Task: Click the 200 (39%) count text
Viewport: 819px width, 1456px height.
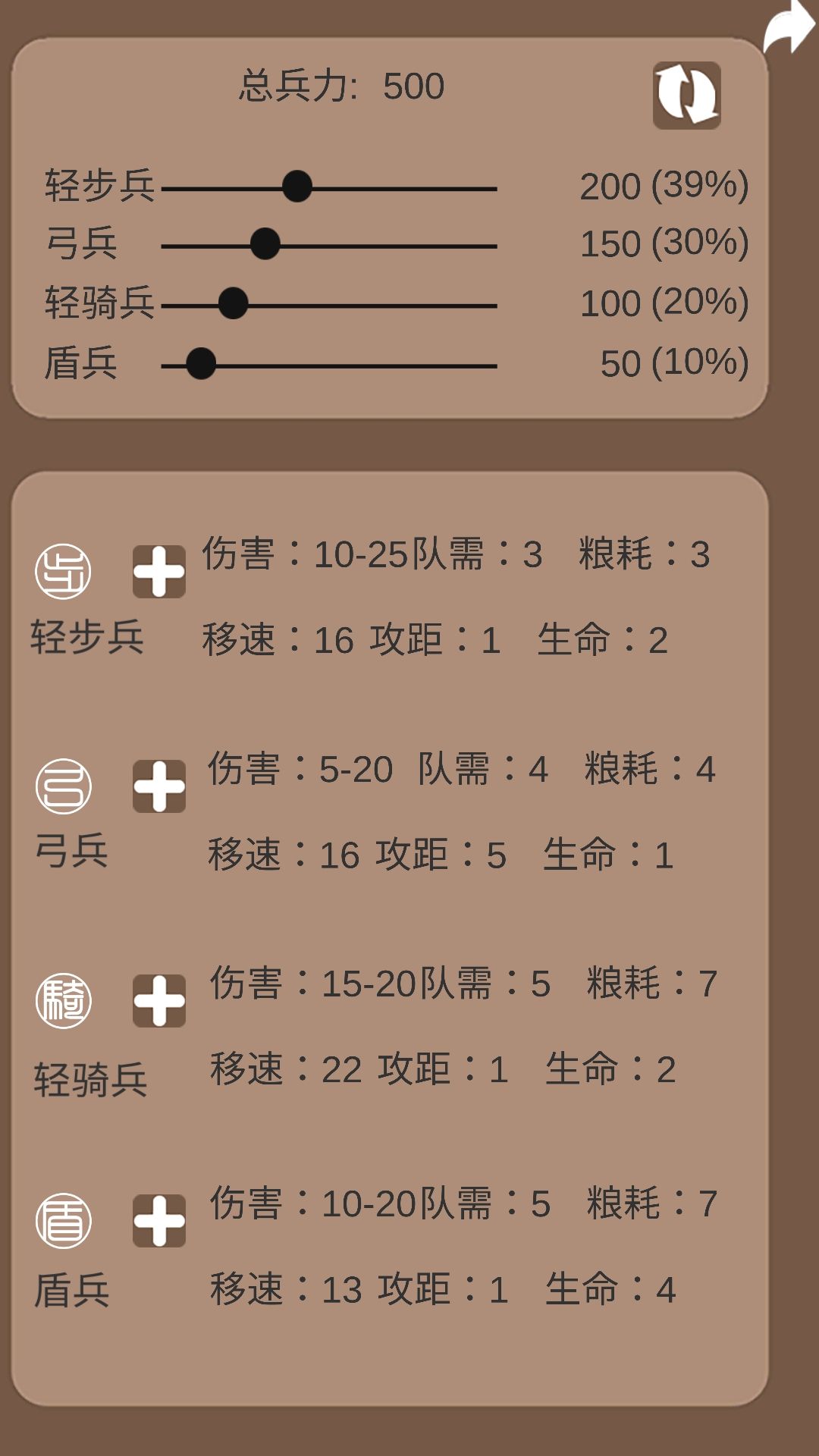Action: (x=663, y=187)
